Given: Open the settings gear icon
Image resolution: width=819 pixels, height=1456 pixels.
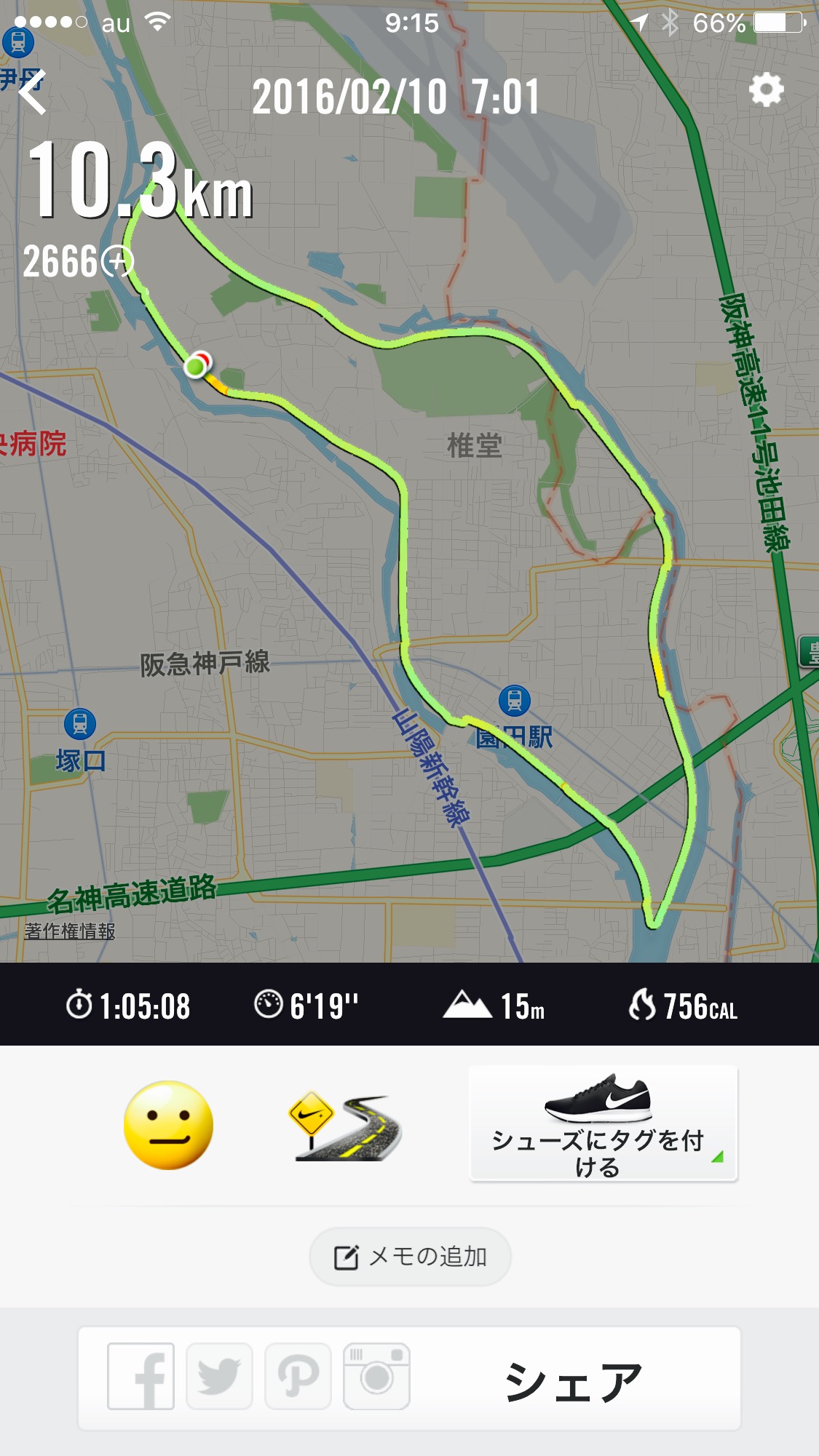Looking at the screenshot, I should tap(766, 90).
